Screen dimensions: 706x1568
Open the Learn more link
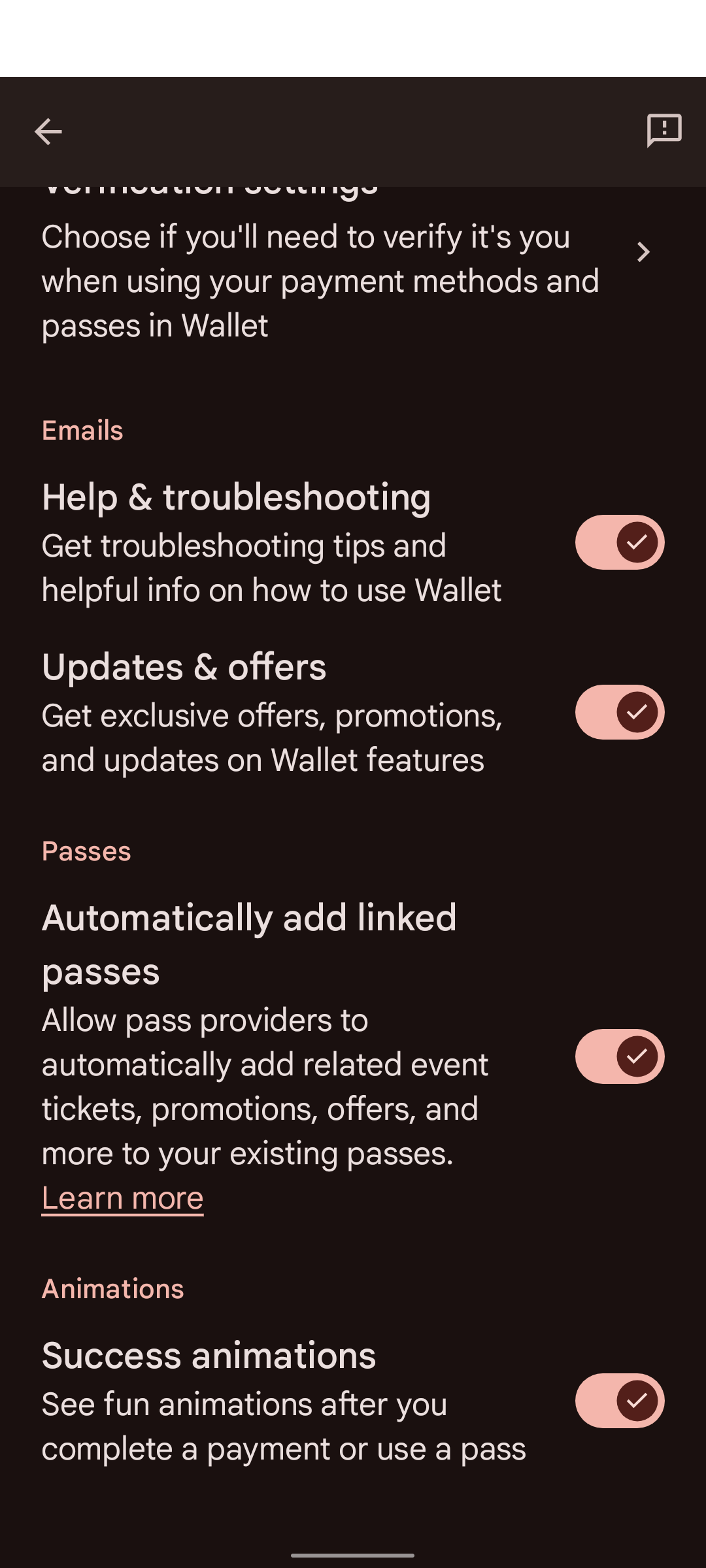[122, 1197]
